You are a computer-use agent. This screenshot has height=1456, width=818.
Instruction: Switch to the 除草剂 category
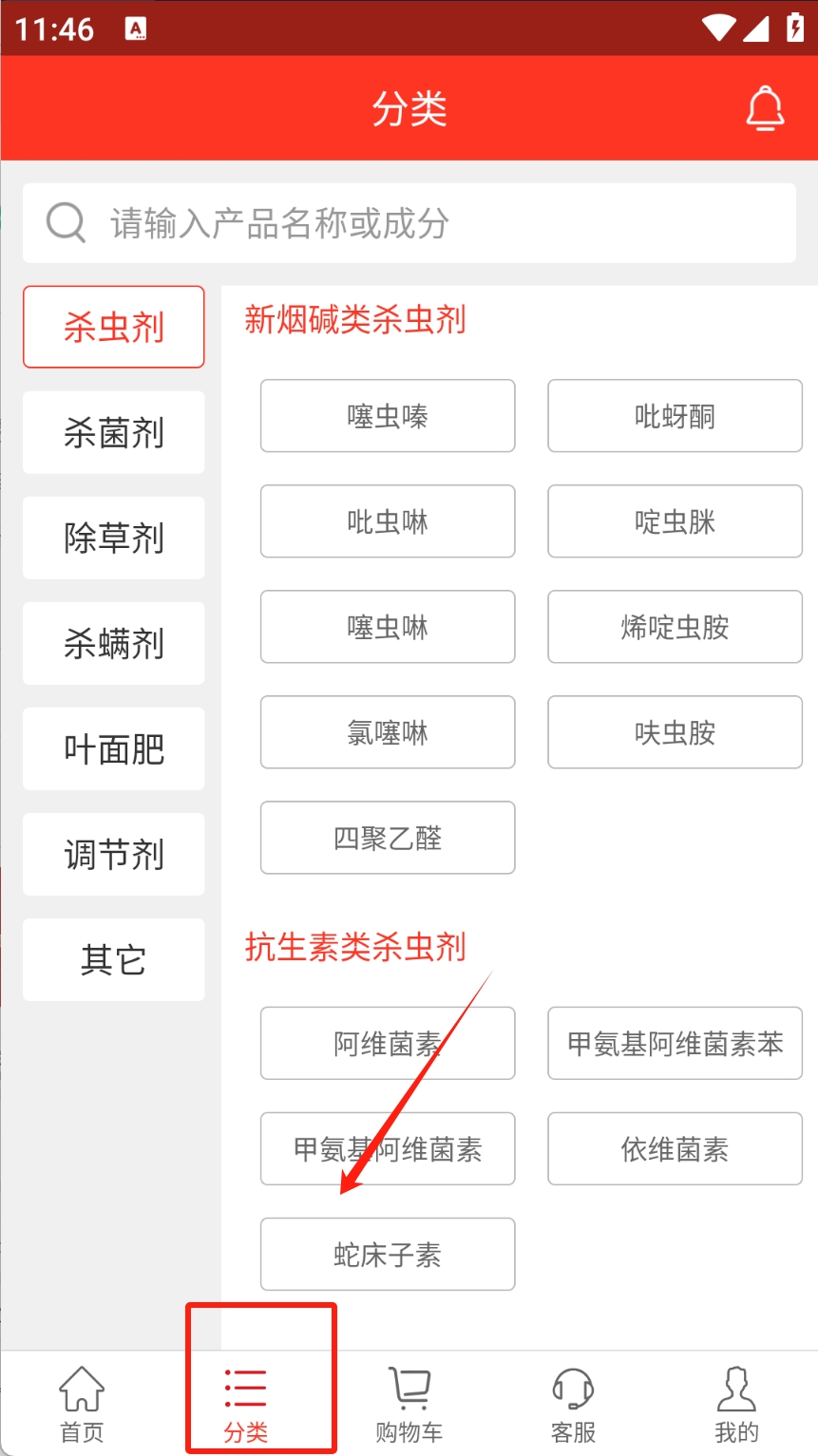click(114, 538)
